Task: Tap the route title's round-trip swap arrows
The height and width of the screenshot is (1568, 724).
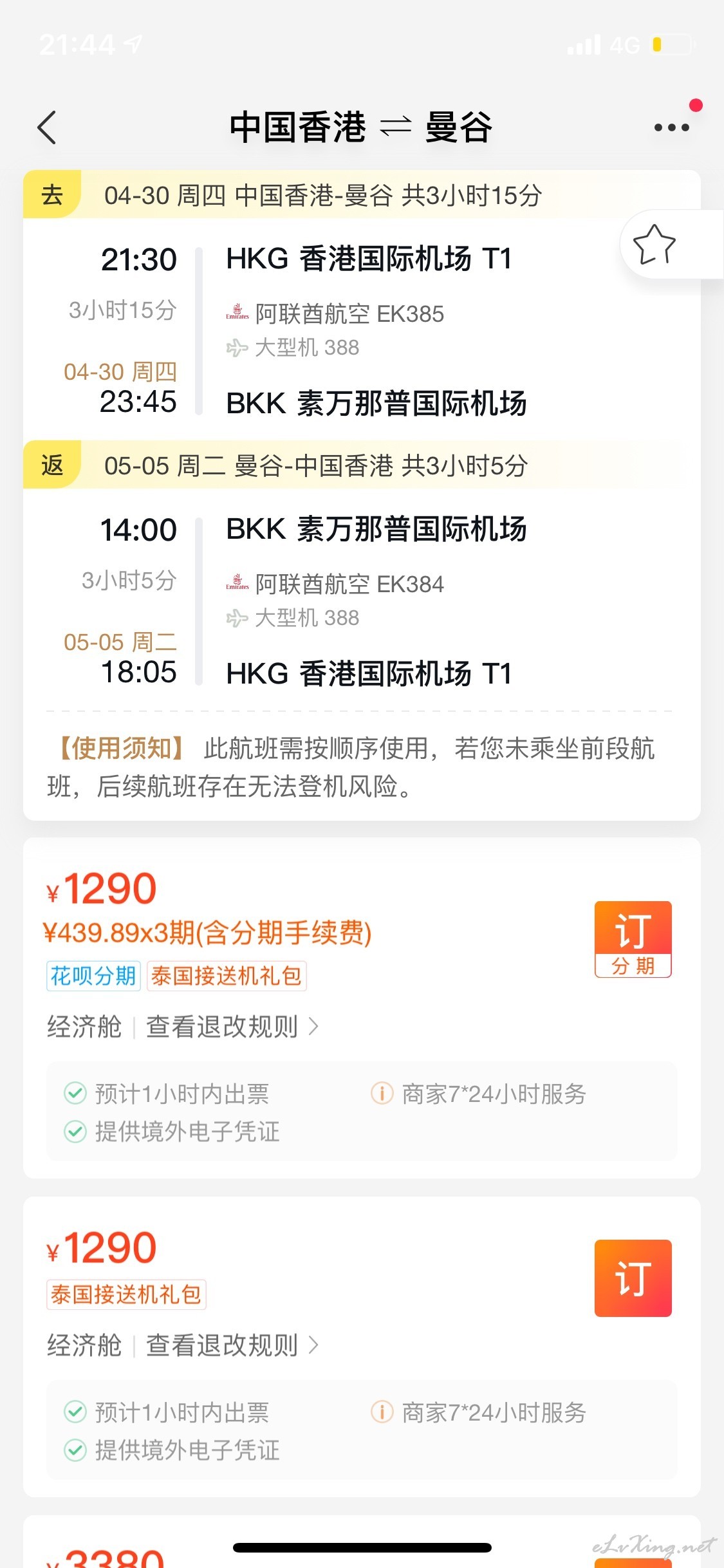Action: [395, 127]
